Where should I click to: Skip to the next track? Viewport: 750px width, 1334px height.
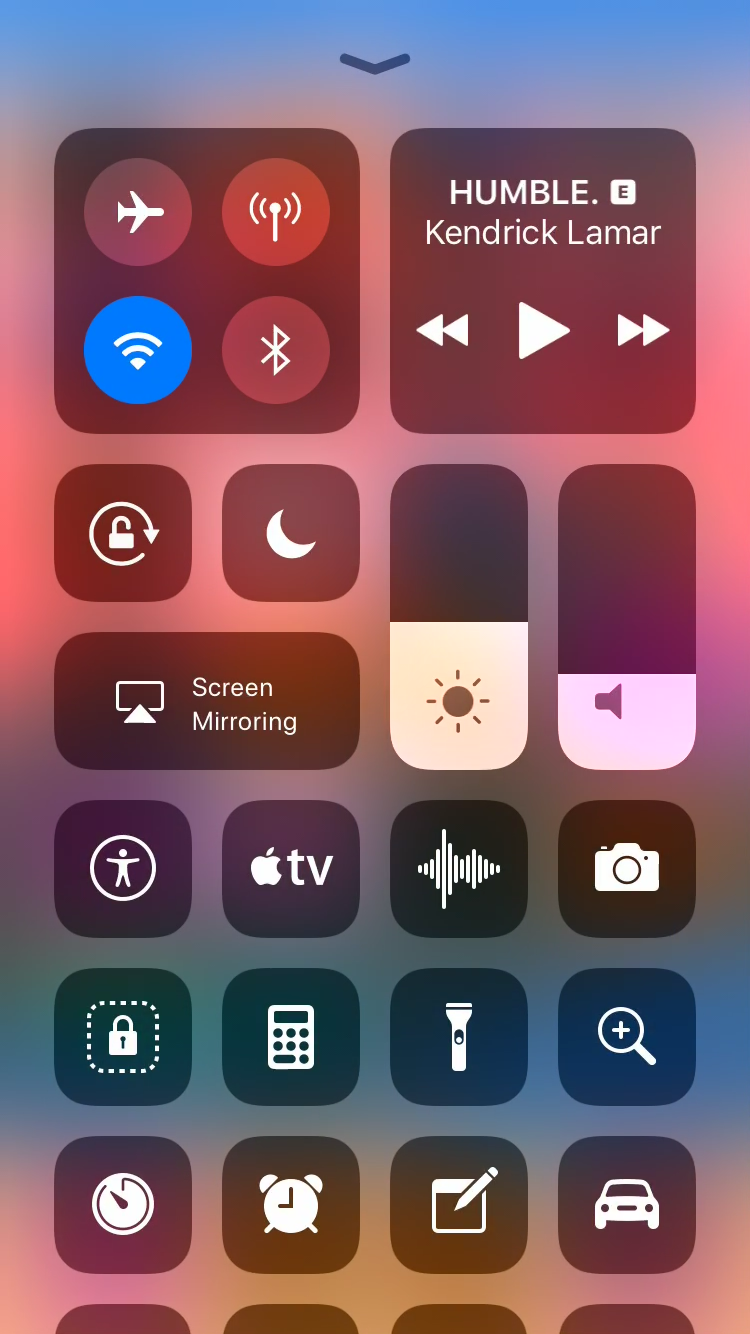(x=643, y=330)
